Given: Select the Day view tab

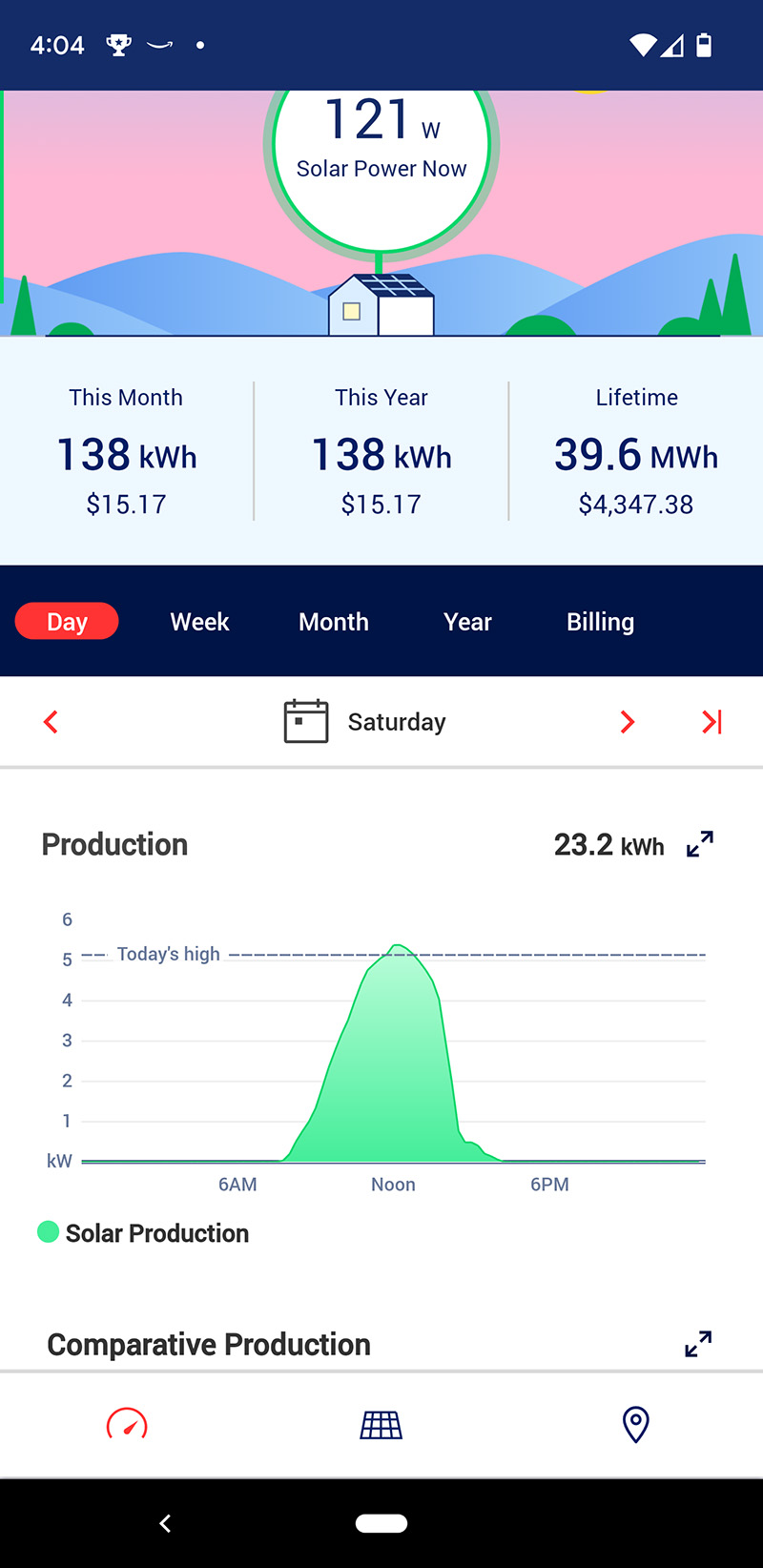Looking at the screenshot, I should 67,622.
